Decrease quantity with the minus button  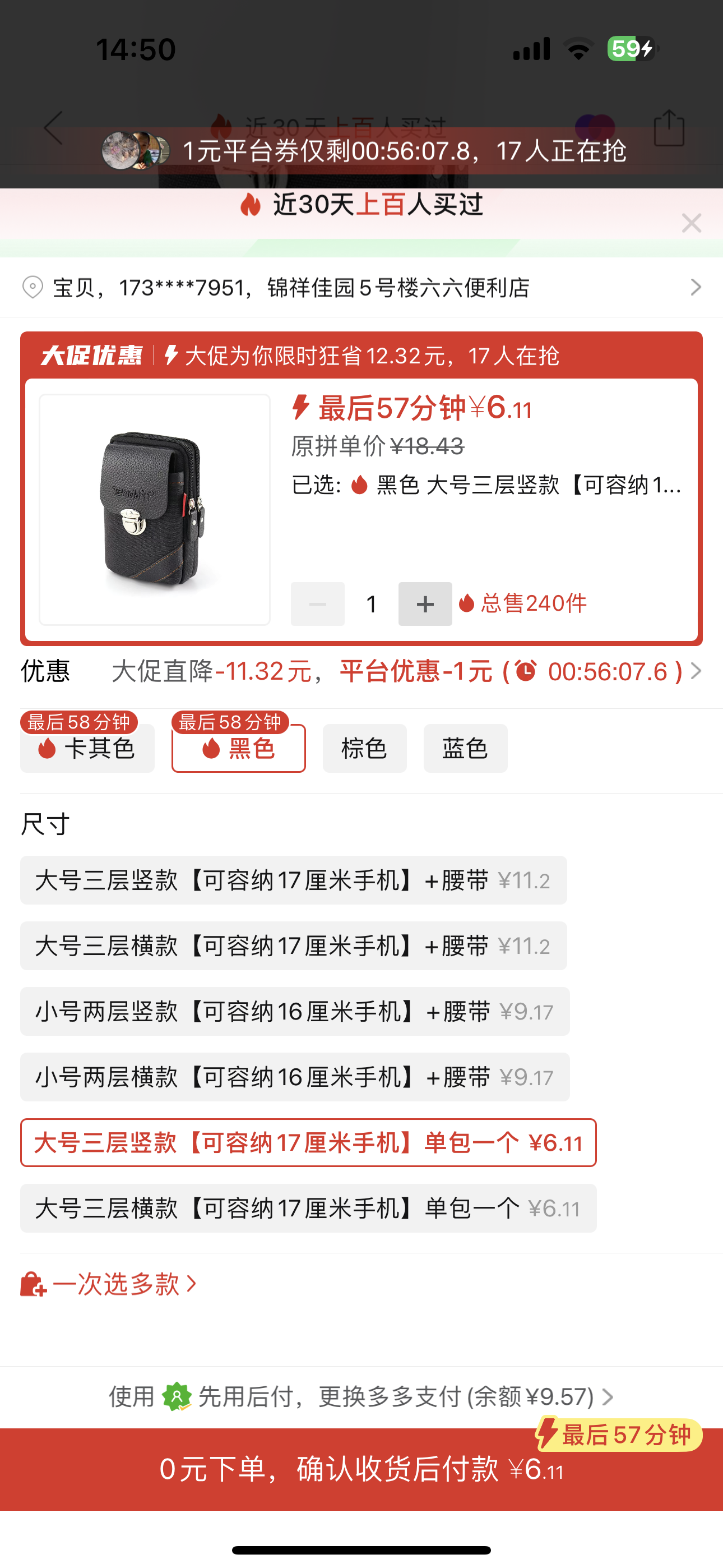tap(318, 604)
